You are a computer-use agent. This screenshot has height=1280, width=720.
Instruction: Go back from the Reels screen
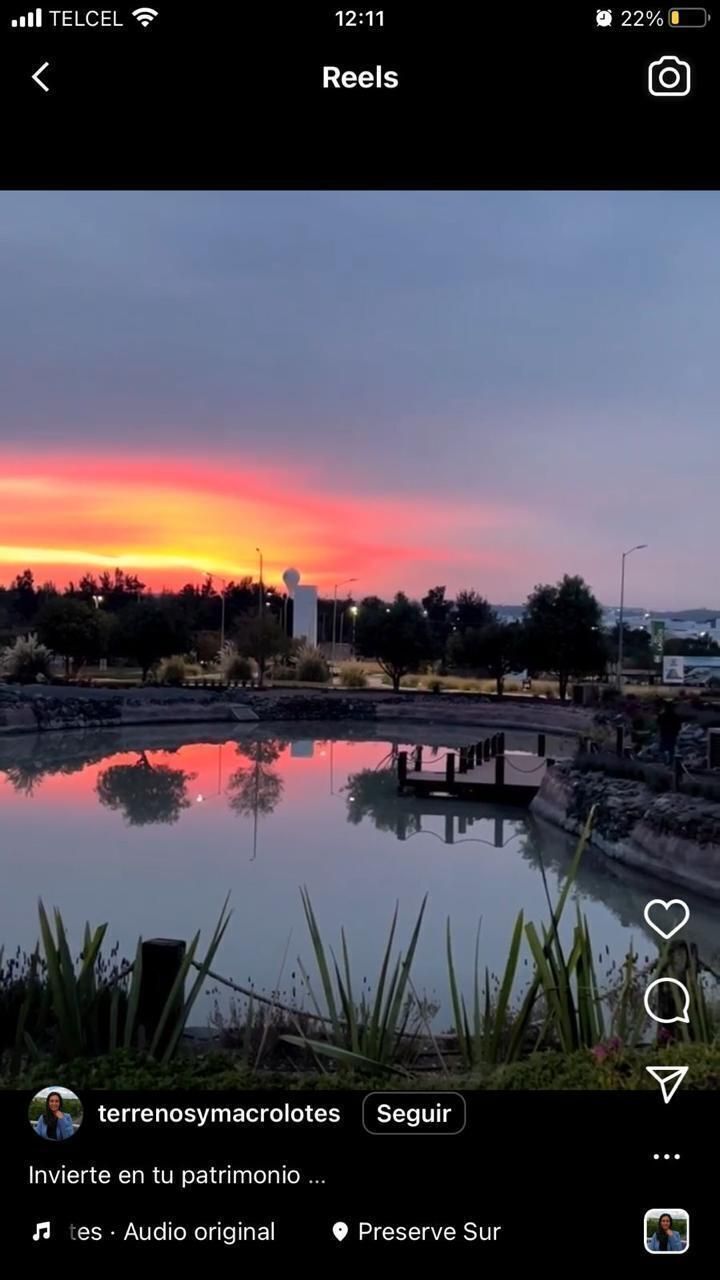click(40, 77)
